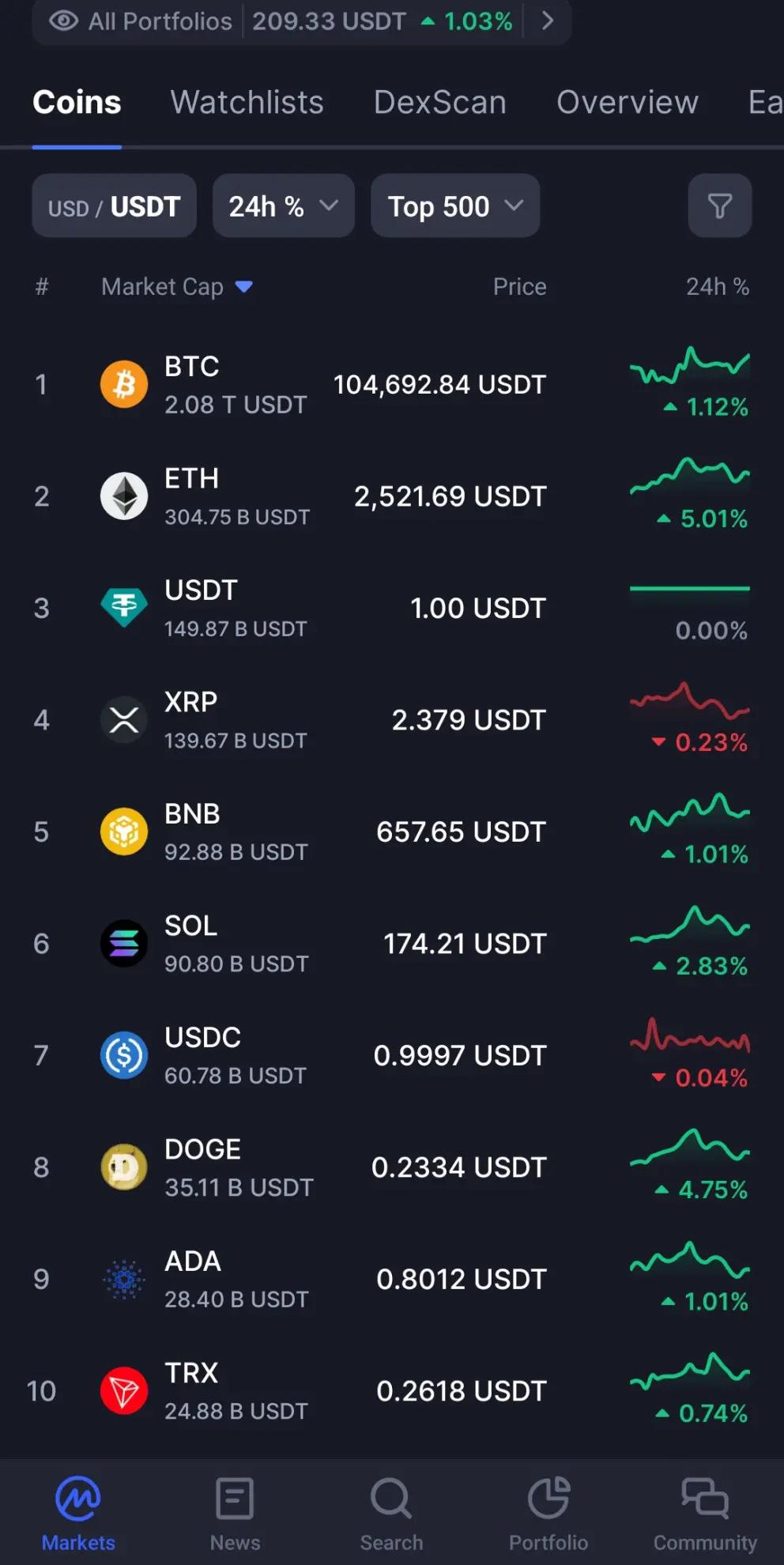Sort the list by Market Cap
This screenshot has width=784, height=1565.
[175, 287]
